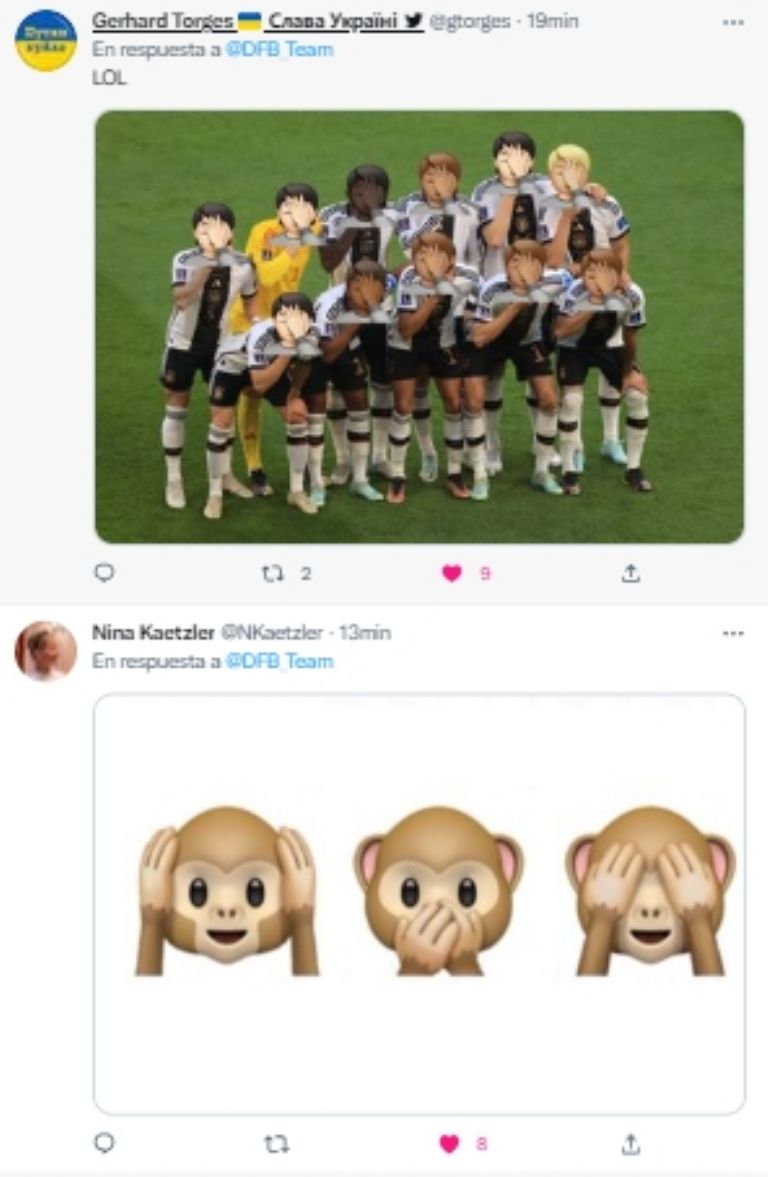
Task: Open Nina Kaetzler's display name
Action: click(152, 632)
